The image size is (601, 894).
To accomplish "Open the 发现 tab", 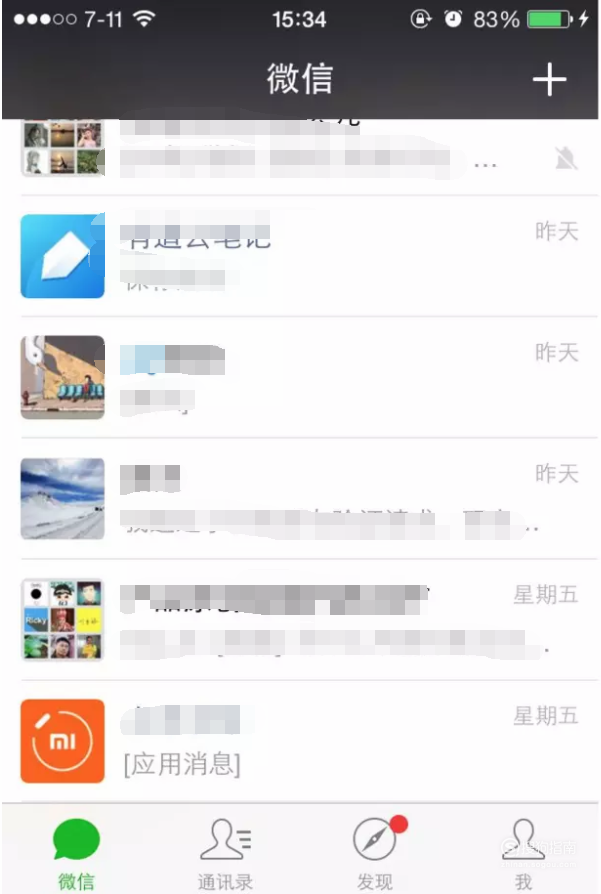I will point(375,850).
